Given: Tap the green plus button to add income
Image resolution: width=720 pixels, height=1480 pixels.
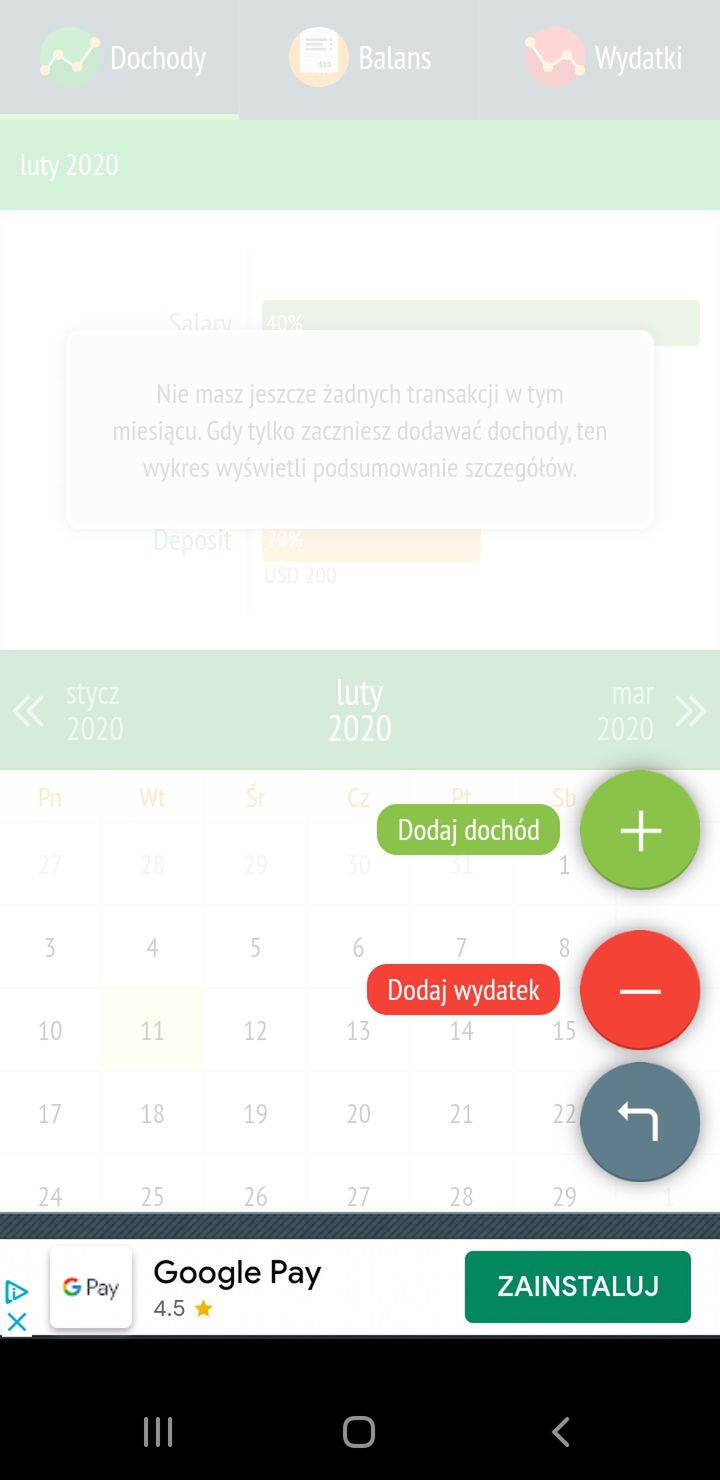Looking at the screenshot, I should tap(640, 830).
